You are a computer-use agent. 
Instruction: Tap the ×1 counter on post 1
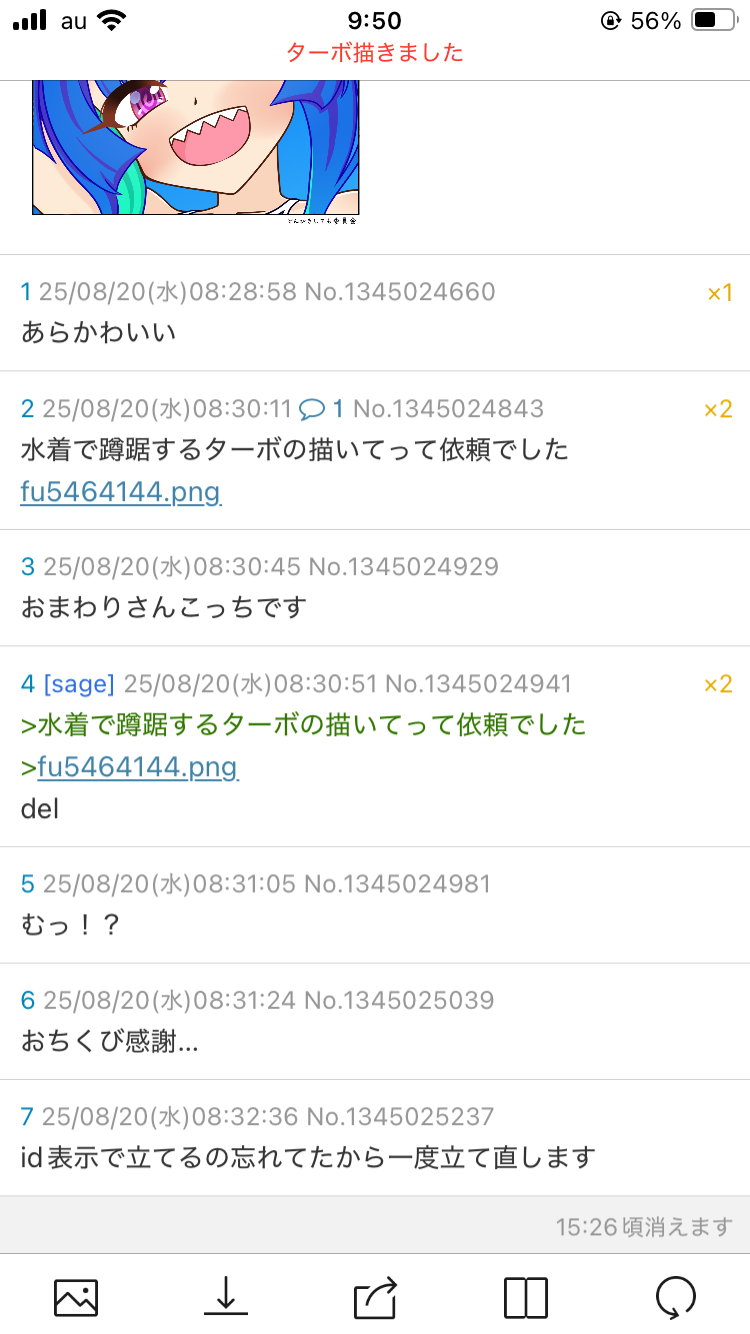[720, 293]
